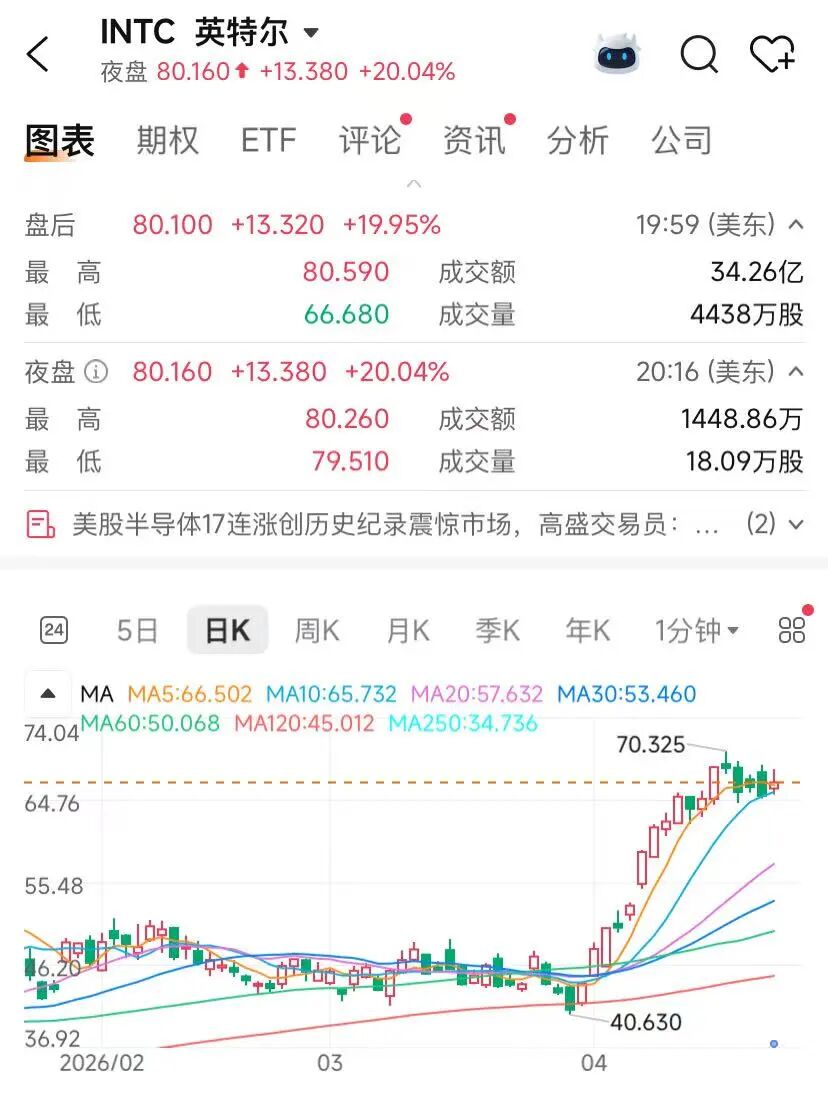Go back using the top-left arrow
The image size is (828, 1100).
click(x=38, y=55)
